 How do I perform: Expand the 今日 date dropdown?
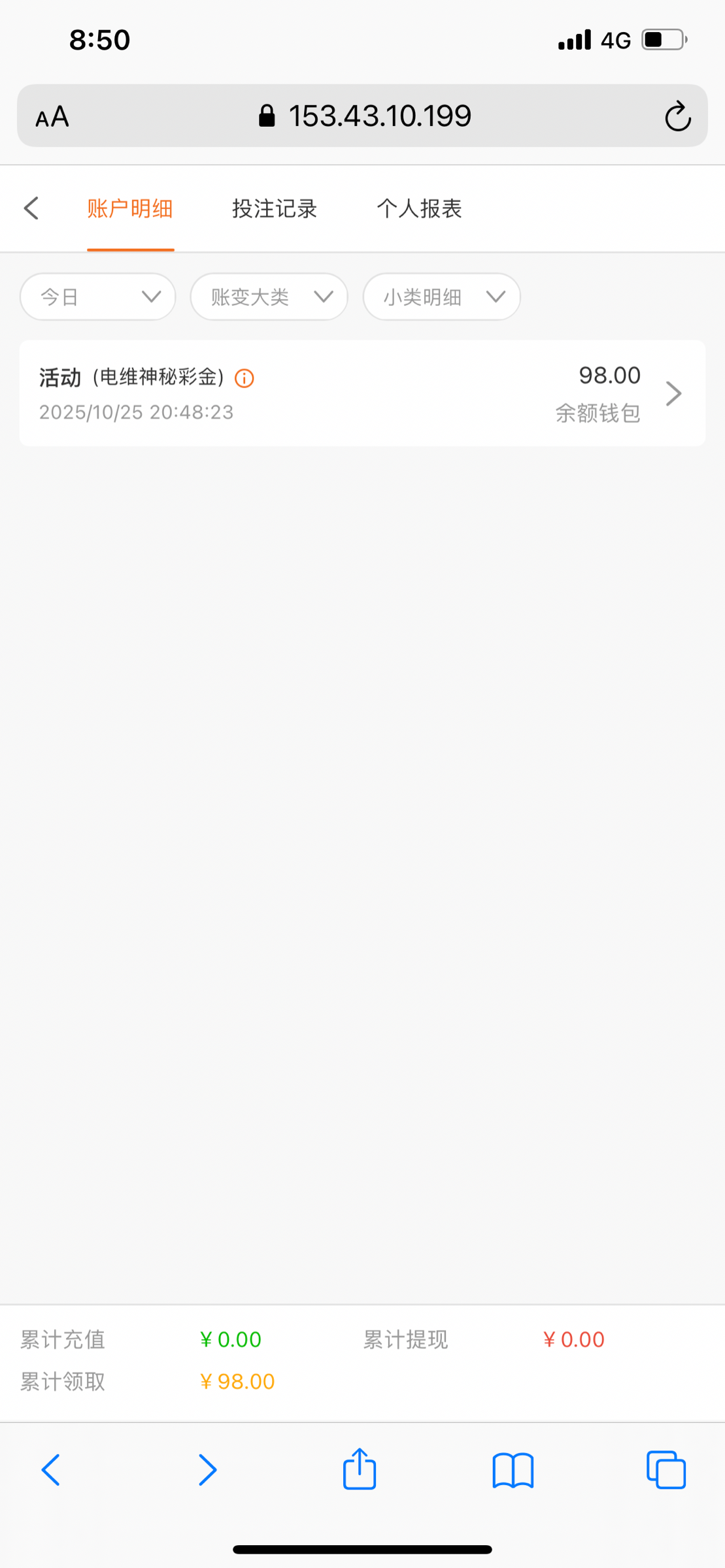(x=98, y=297)
